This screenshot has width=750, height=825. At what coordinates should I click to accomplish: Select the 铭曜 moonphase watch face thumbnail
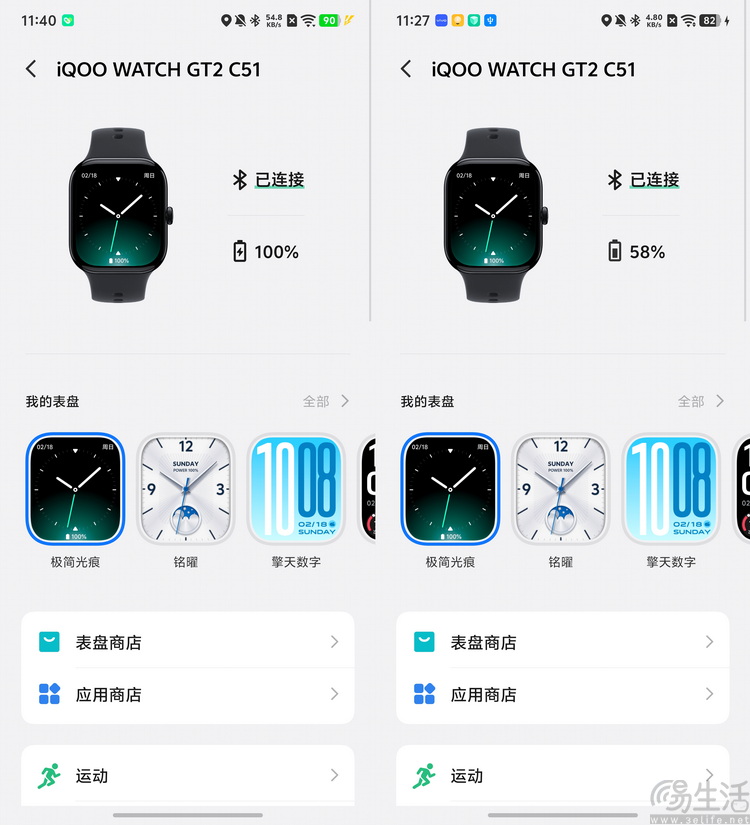point(186,490)
